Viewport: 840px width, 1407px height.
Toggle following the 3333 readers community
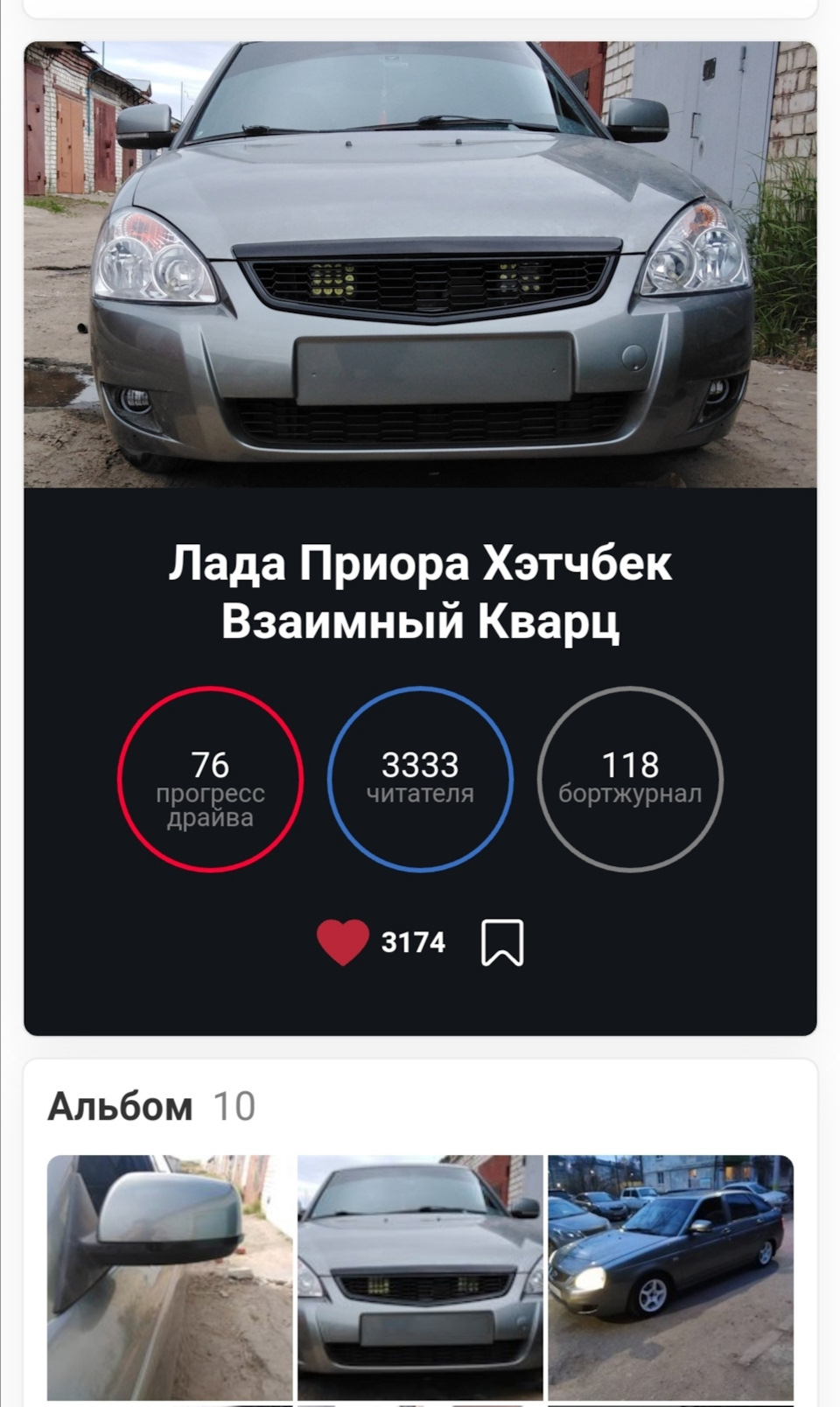420,780
